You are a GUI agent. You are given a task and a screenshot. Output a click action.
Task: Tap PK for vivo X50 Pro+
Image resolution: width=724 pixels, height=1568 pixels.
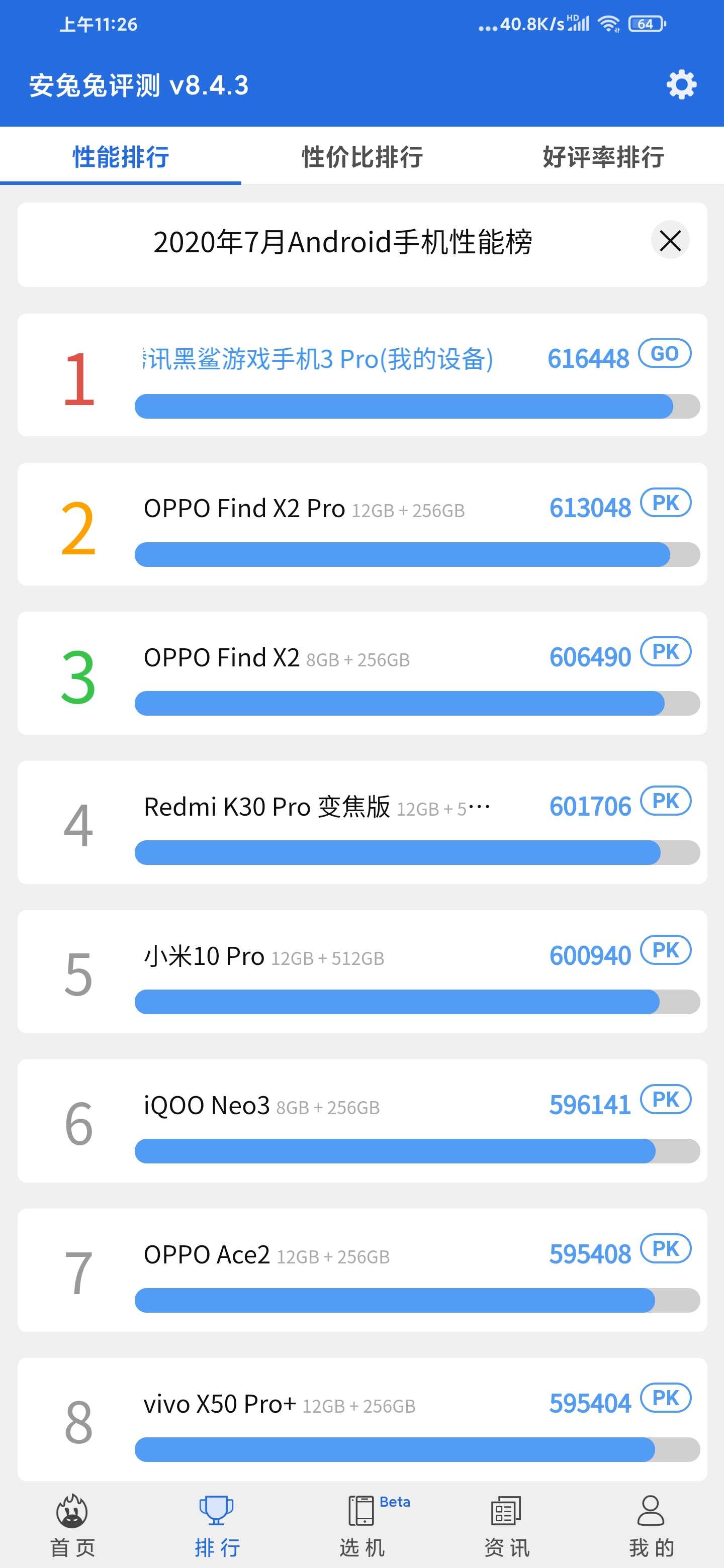tap(666, 1398)
